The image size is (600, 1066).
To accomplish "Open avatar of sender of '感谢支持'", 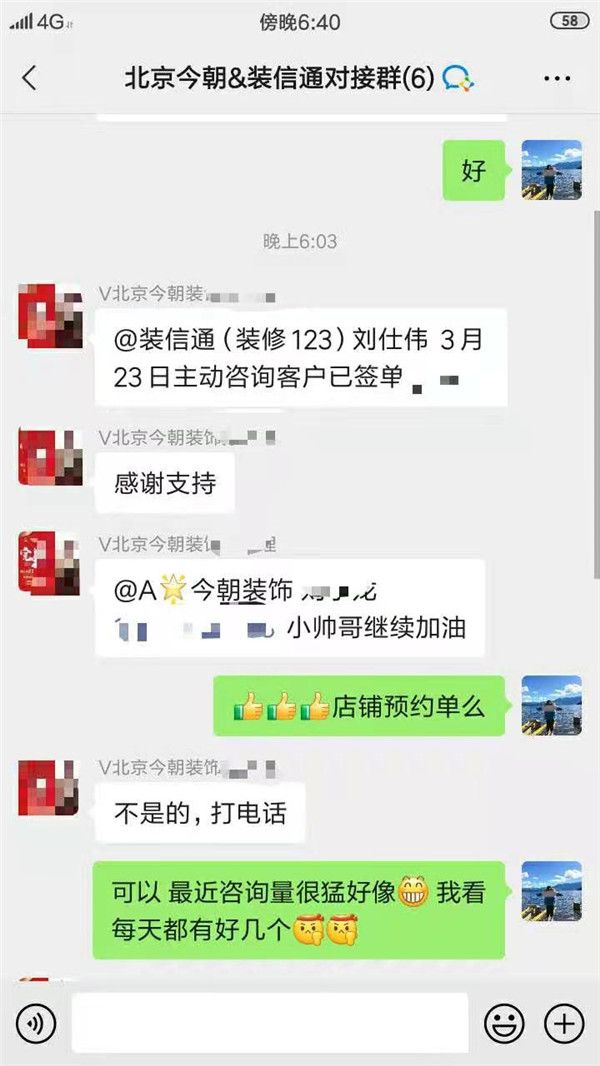I will click(x=50, y=460).
